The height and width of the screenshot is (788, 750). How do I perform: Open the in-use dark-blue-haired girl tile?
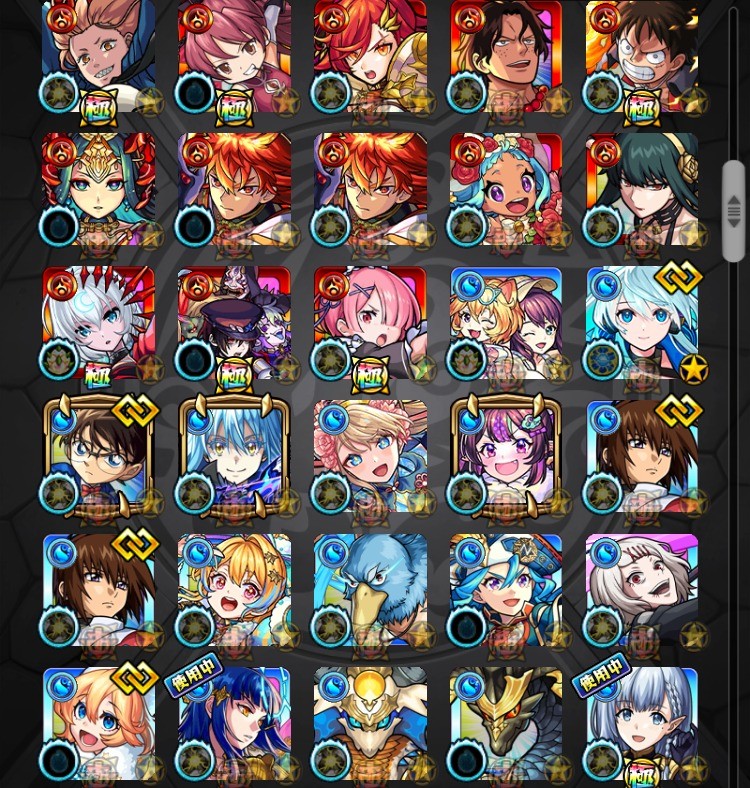(x=235, y=723)
